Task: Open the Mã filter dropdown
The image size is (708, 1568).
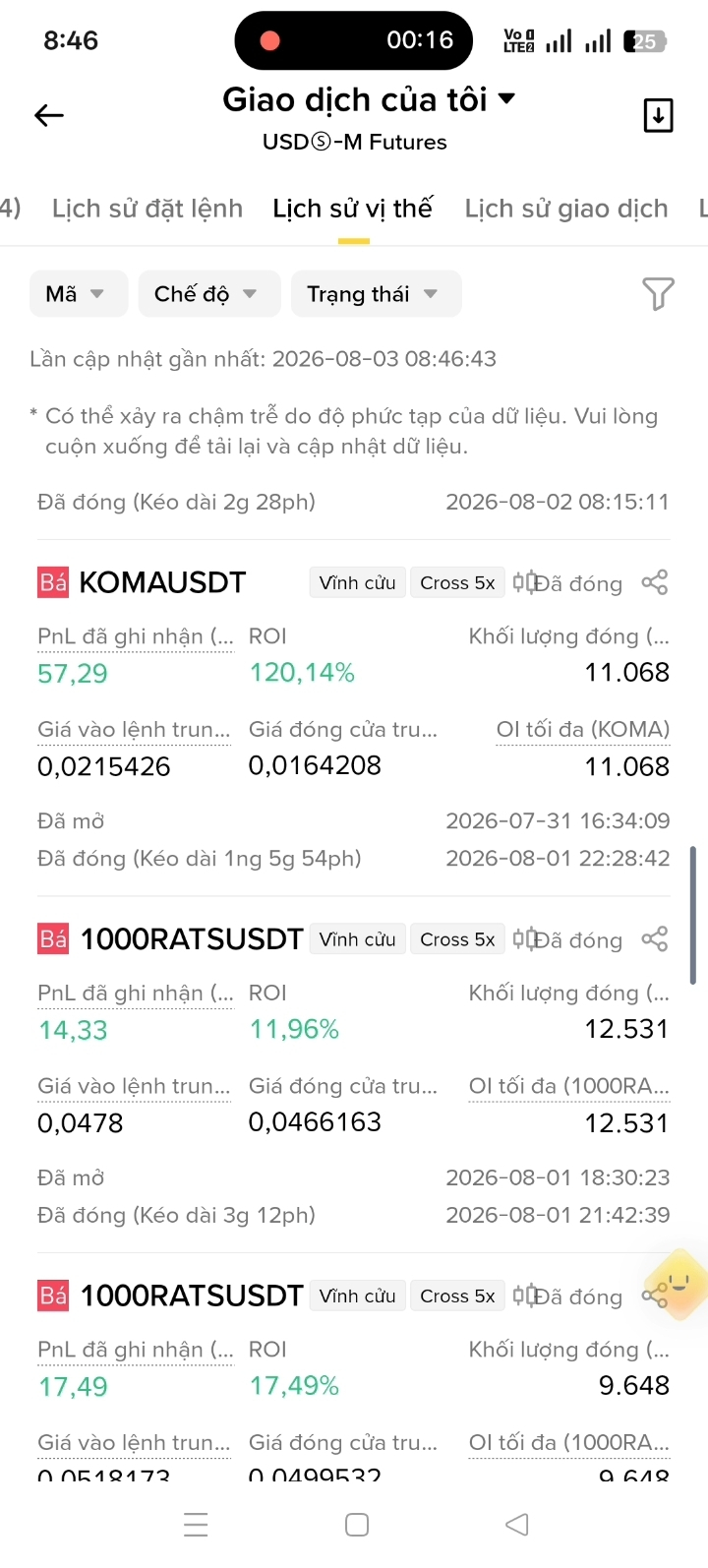Action: coord(79,294)
